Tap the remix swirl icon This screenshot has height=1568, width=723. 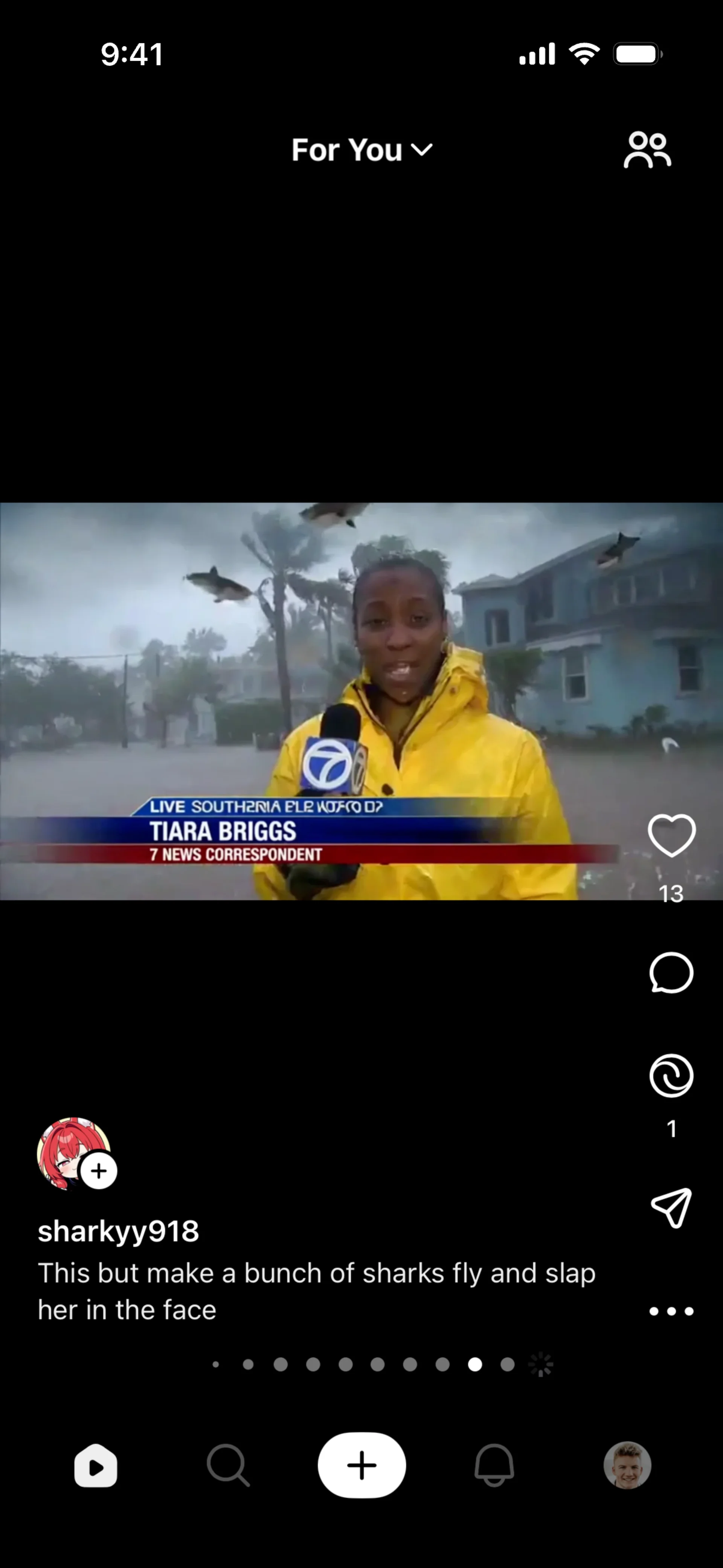tap(671, 1076)
